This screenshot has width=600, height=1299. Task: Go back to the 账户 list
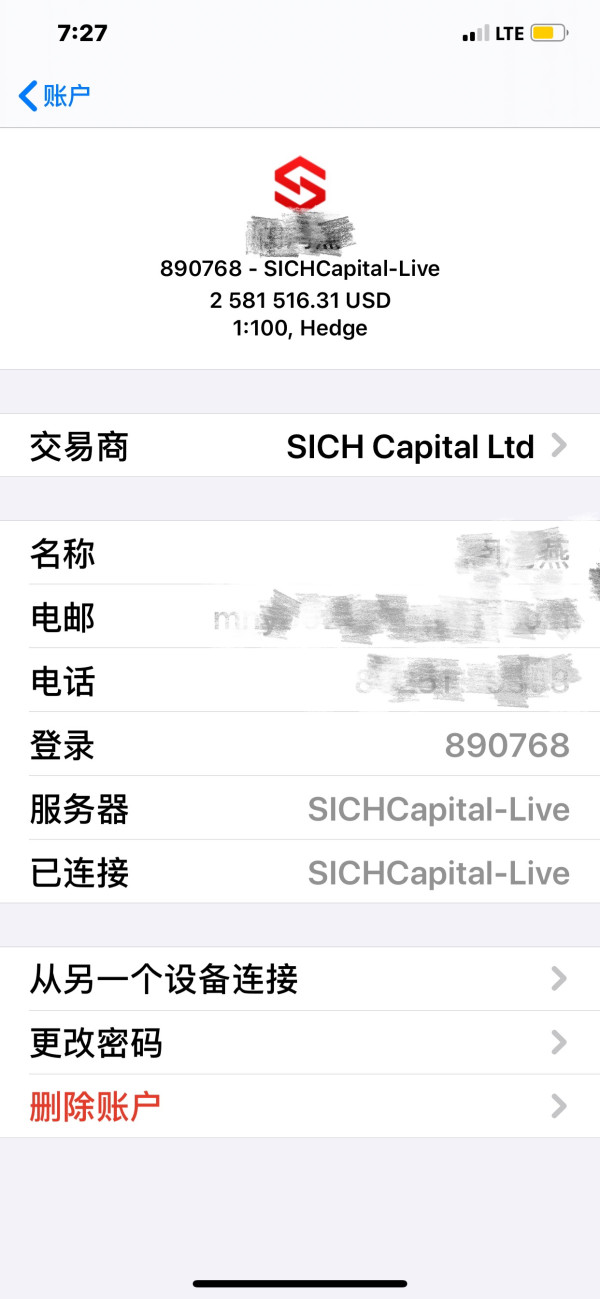tap(55, 96)
